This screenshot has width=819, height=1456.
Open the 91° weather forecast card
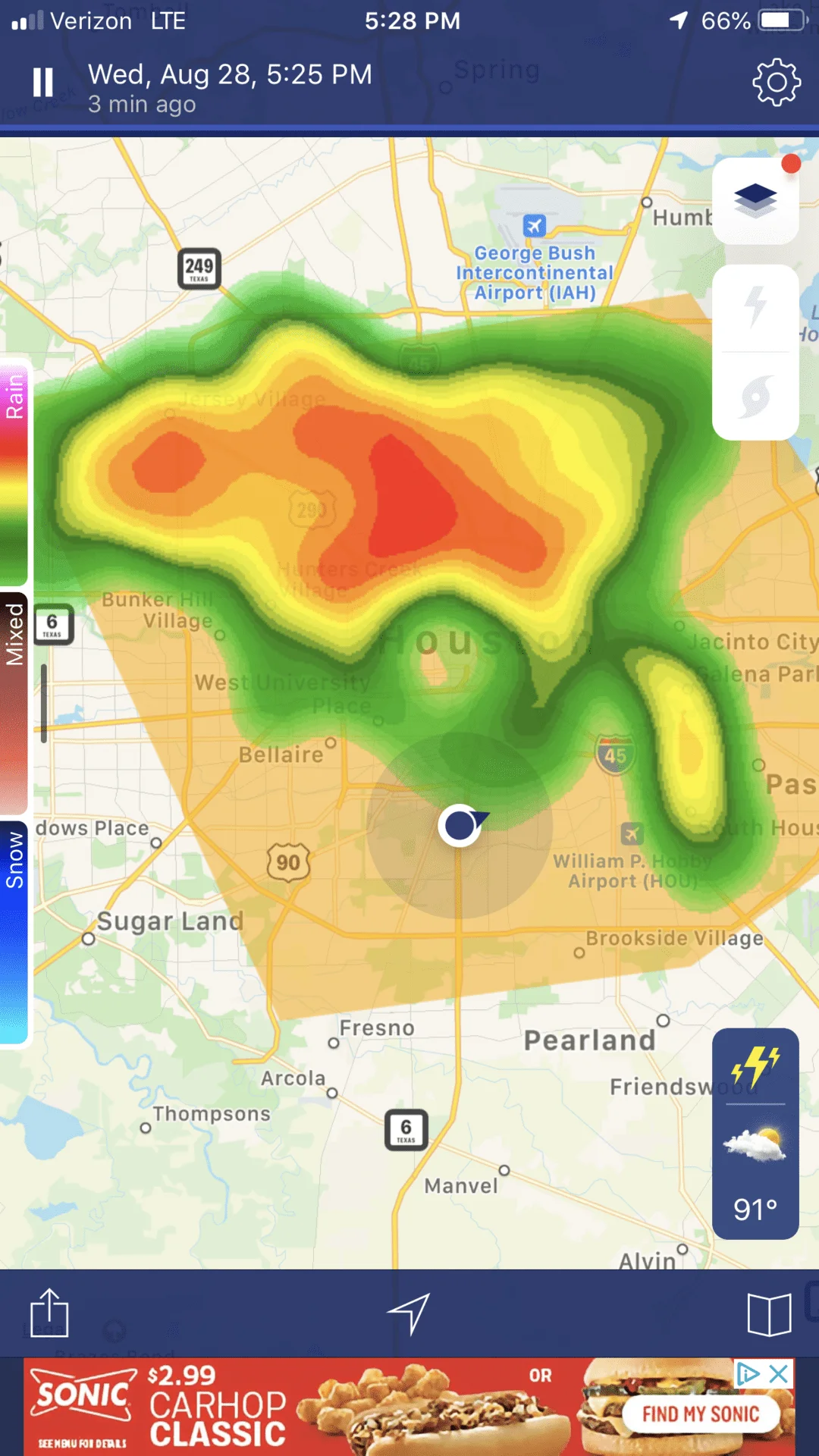coord(755,1134)
